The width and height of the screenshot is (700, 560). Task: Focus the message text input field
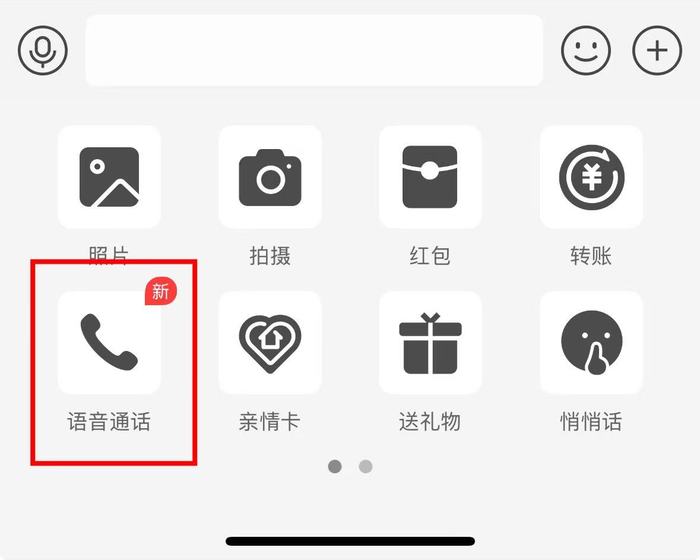pyautogui.click(x=313, y=50)
